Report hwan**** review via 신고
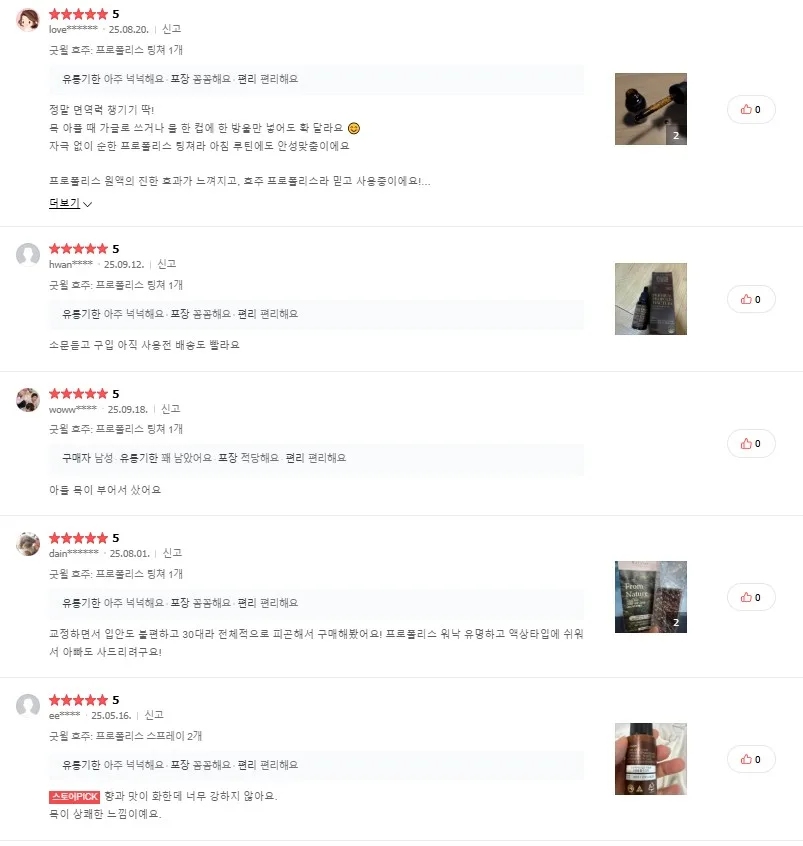Viewport: 803px width, 846px height. [x=167, y=264]
